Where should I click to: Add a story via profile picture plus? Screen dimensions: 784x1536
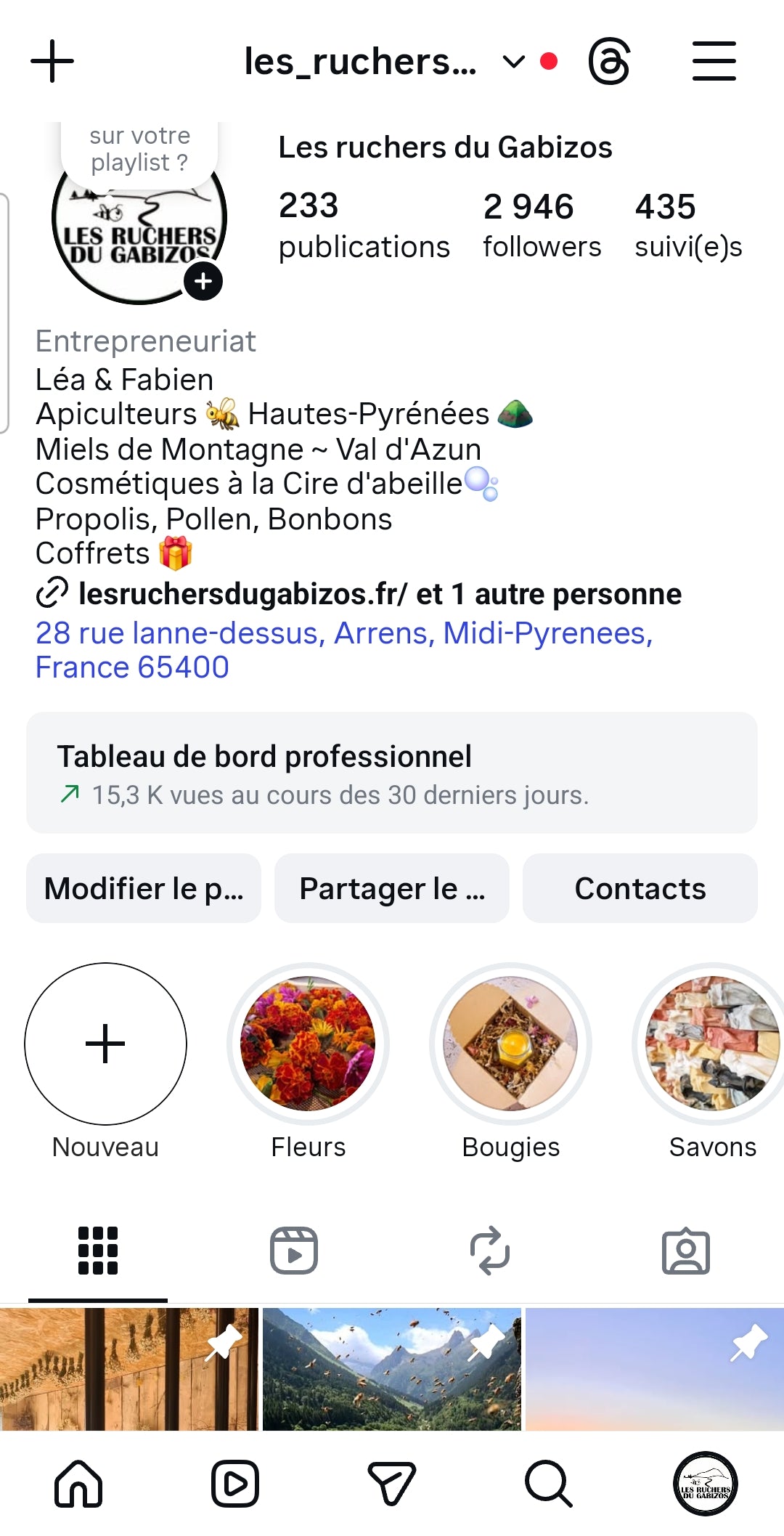203,281
